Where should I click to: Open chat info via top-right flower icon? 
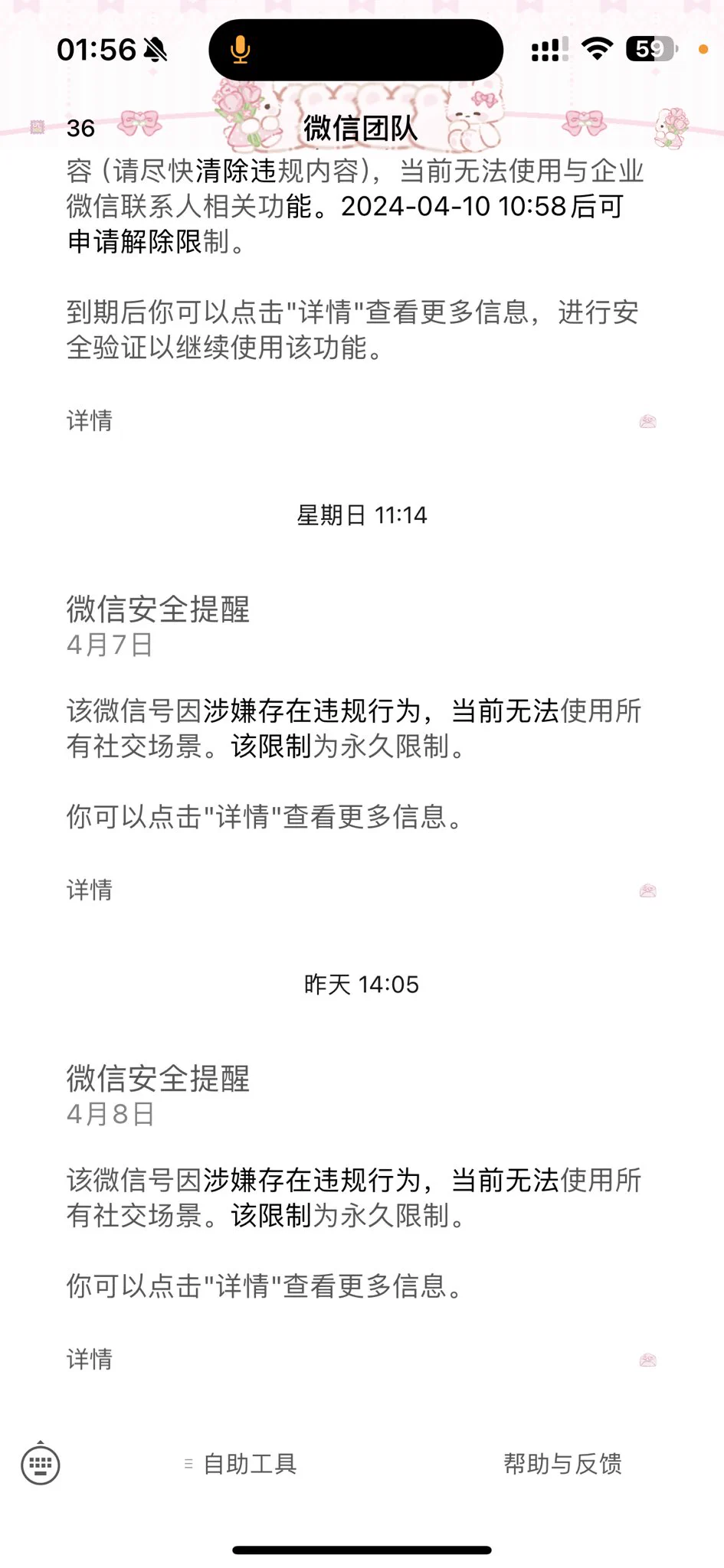point(672,127)
